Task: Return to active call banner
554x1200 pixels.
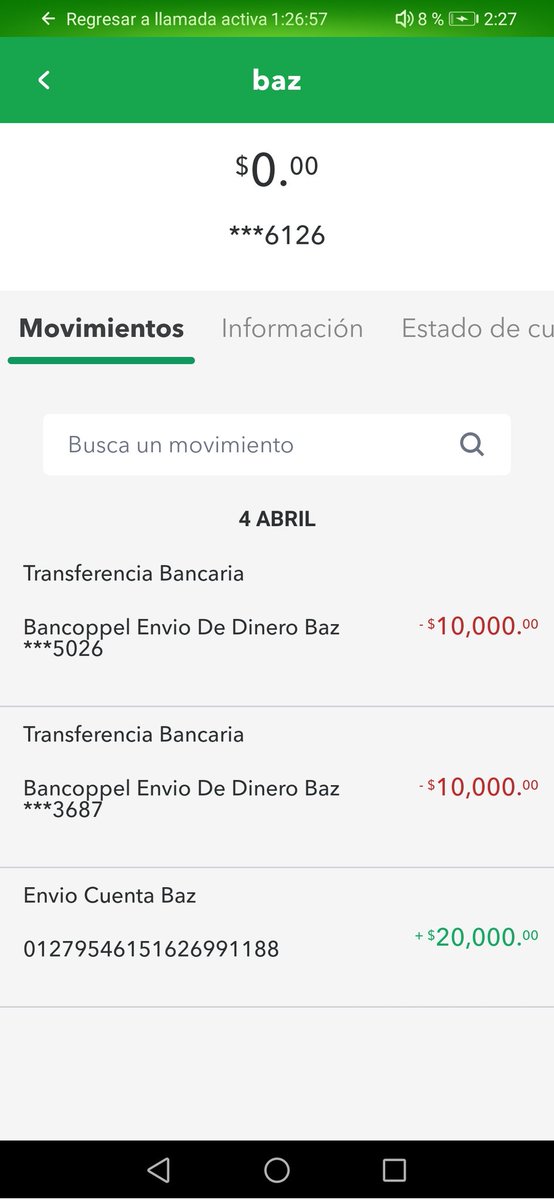Action: point(185,19)
